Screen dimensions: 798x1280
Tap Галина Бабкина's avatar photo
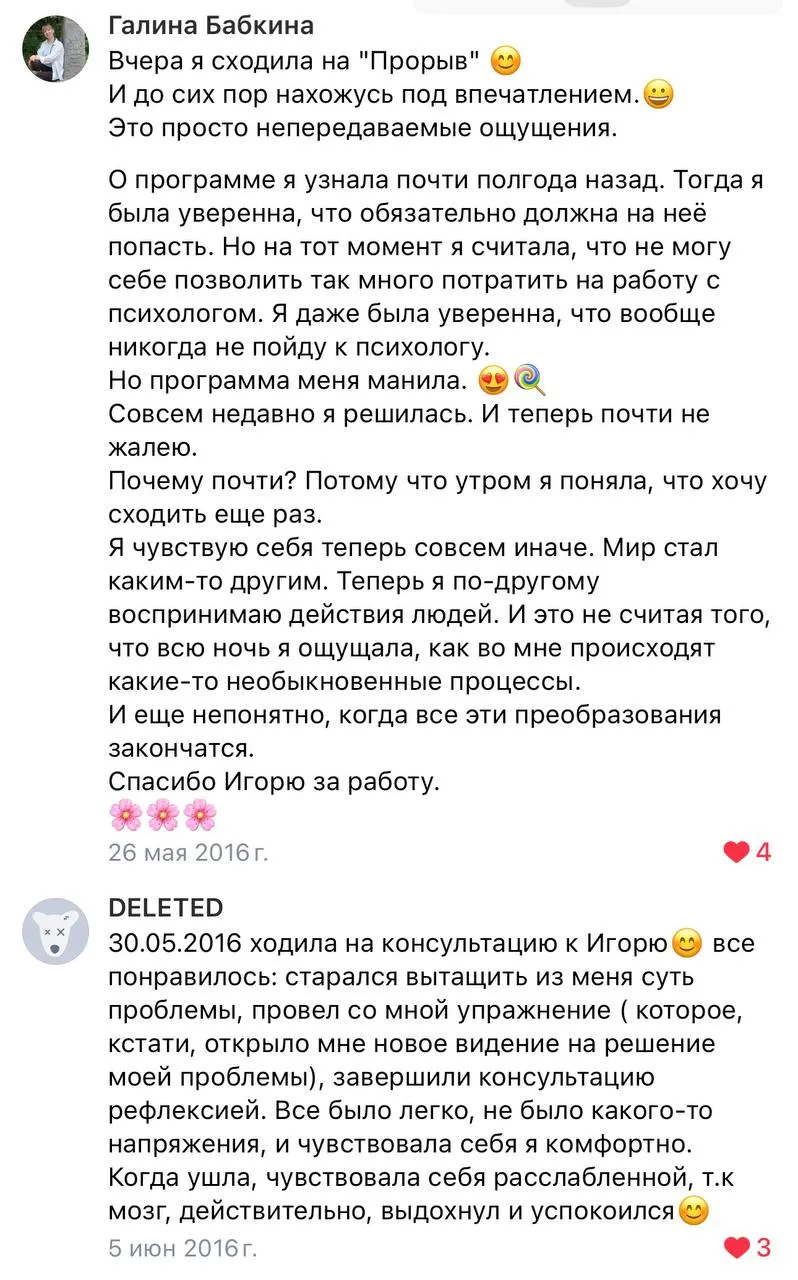pyautogui.click(x=56, y=48)
